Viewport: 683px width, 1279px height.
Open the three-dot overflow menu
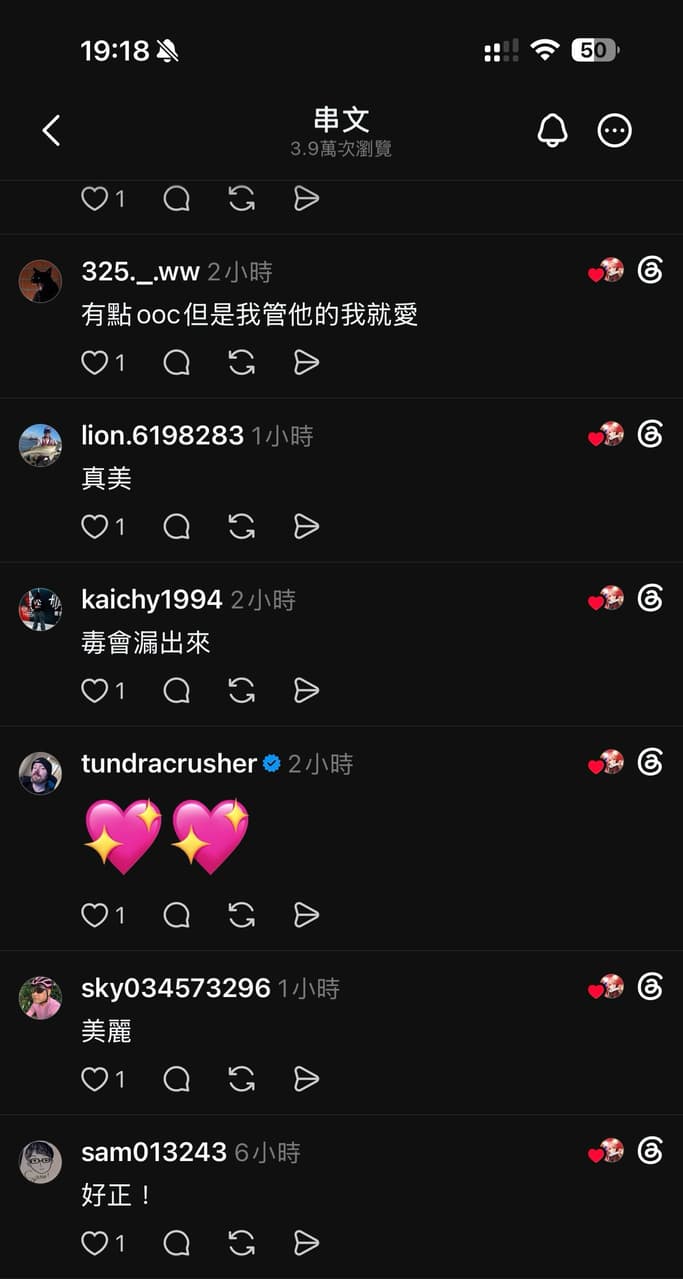click(614, 130)
